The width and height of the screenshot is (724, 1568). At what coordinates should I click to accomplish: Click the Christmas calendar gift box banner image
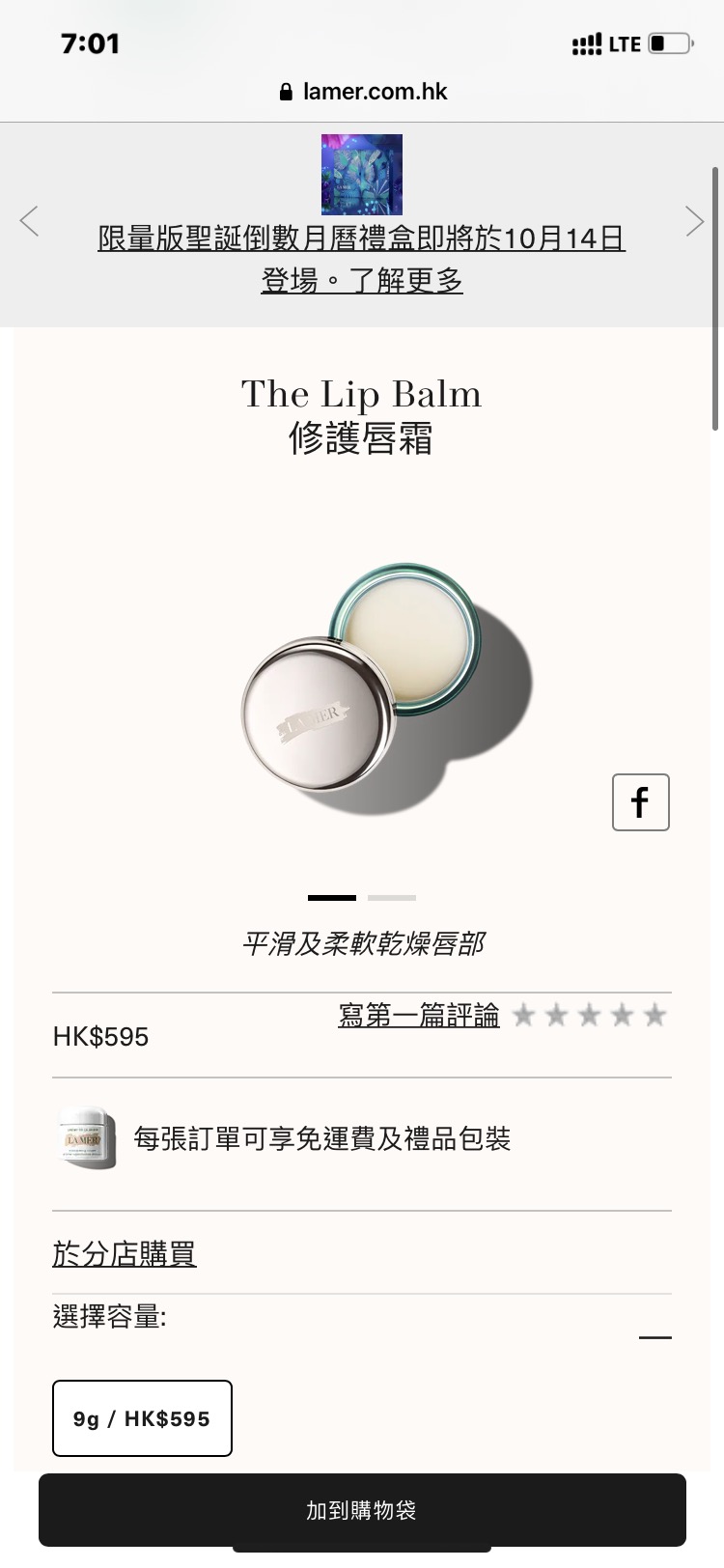[x=362, y=175]
